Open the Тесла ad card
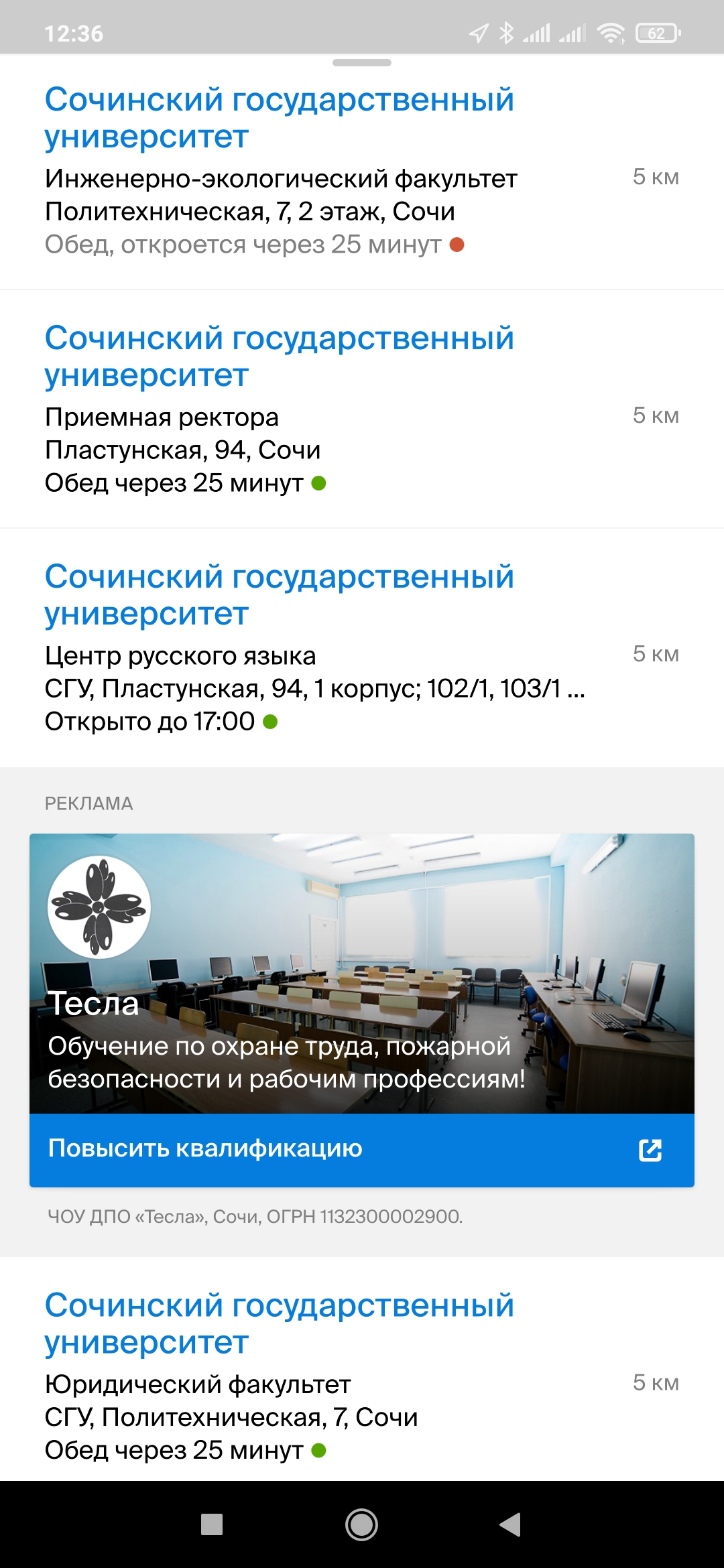This screenshot has height=1568, width=724. (x=362, y=973)
